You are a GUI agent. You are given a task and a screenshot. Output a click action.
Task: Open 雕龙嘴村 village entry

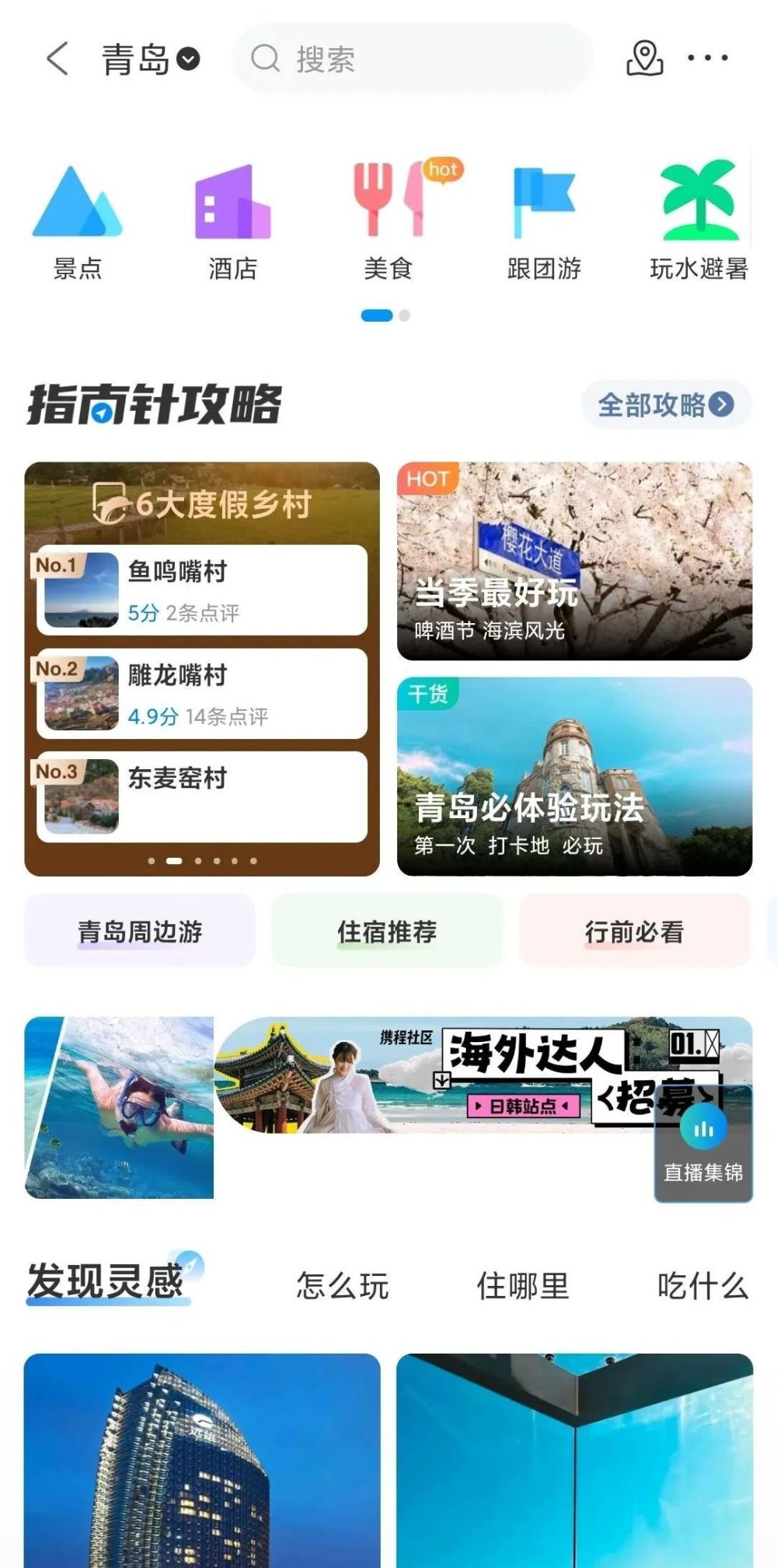click(202, 693)
